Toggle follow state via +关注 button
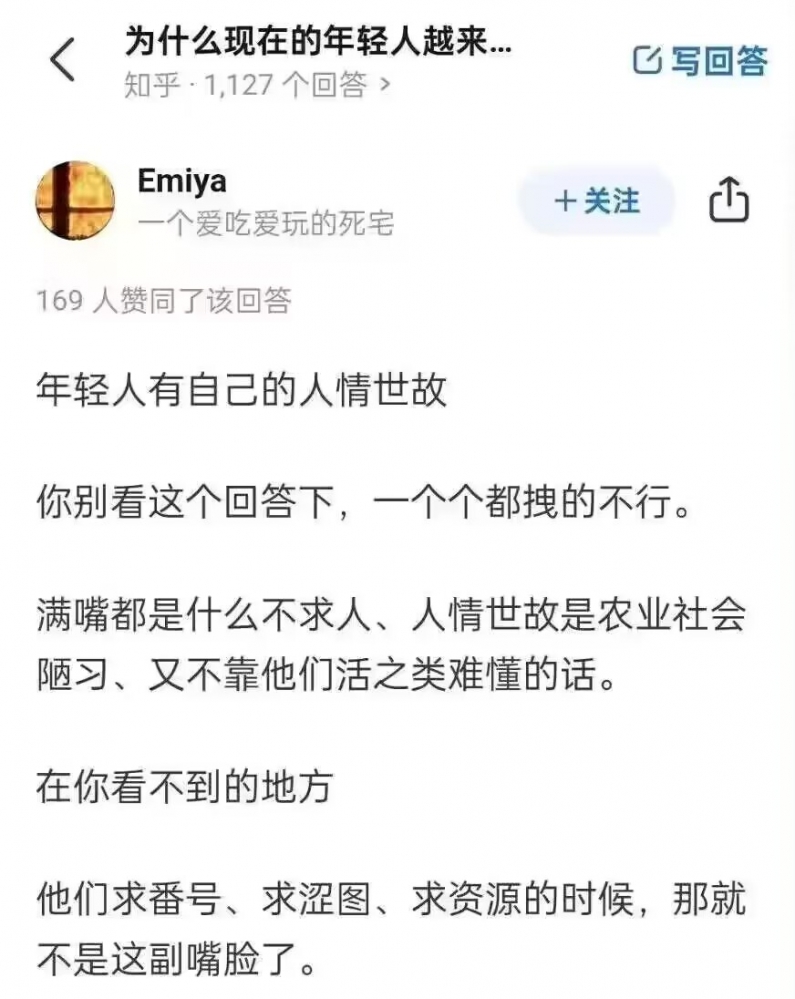The width and height of the screenshot is (795, 999). [x=594, y=200]
